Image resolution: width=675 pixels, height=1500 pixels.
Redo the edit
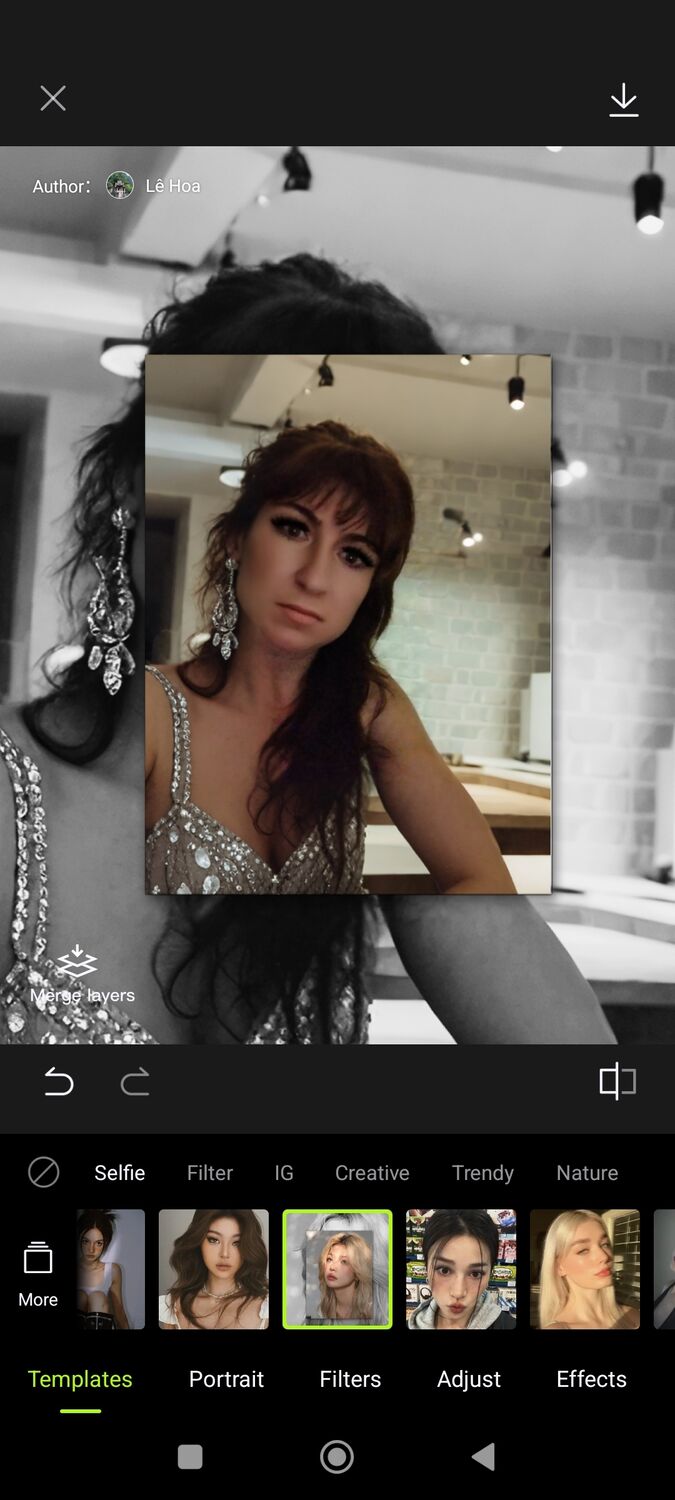pyautogui.click(x=135, y=1082)
